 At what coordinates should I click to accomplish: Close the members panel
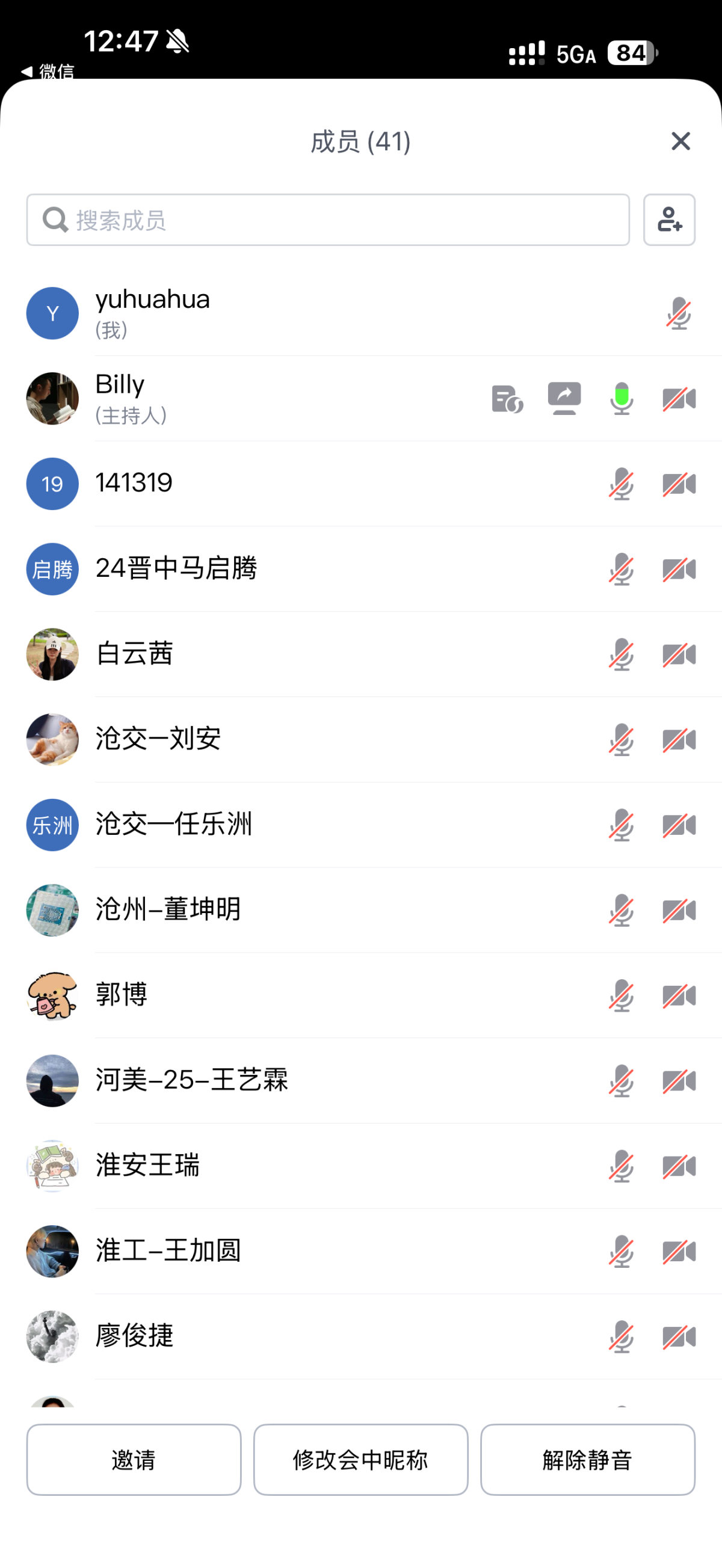(680, 141)
